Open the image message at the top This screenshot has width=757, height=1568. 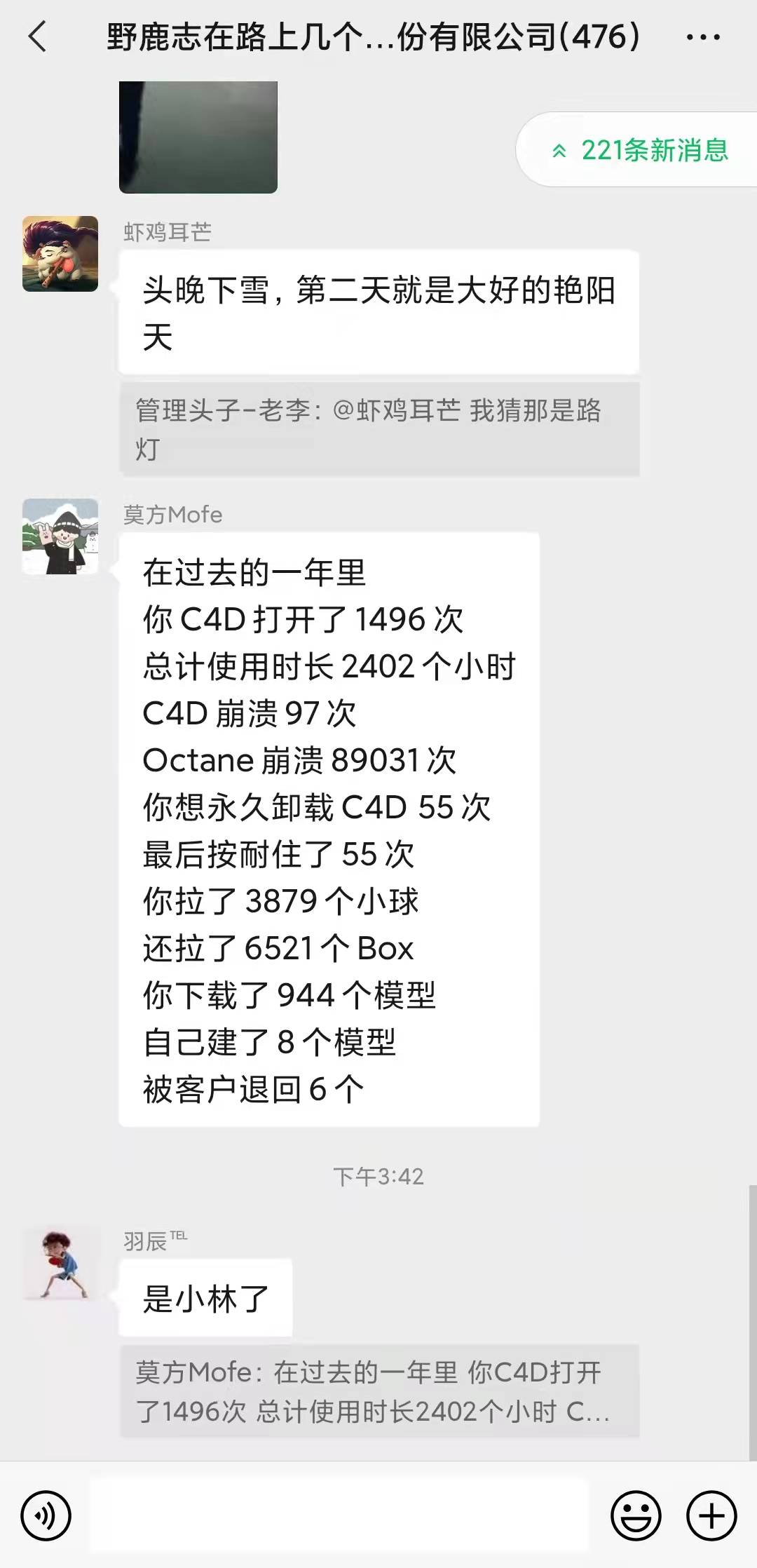198,137
